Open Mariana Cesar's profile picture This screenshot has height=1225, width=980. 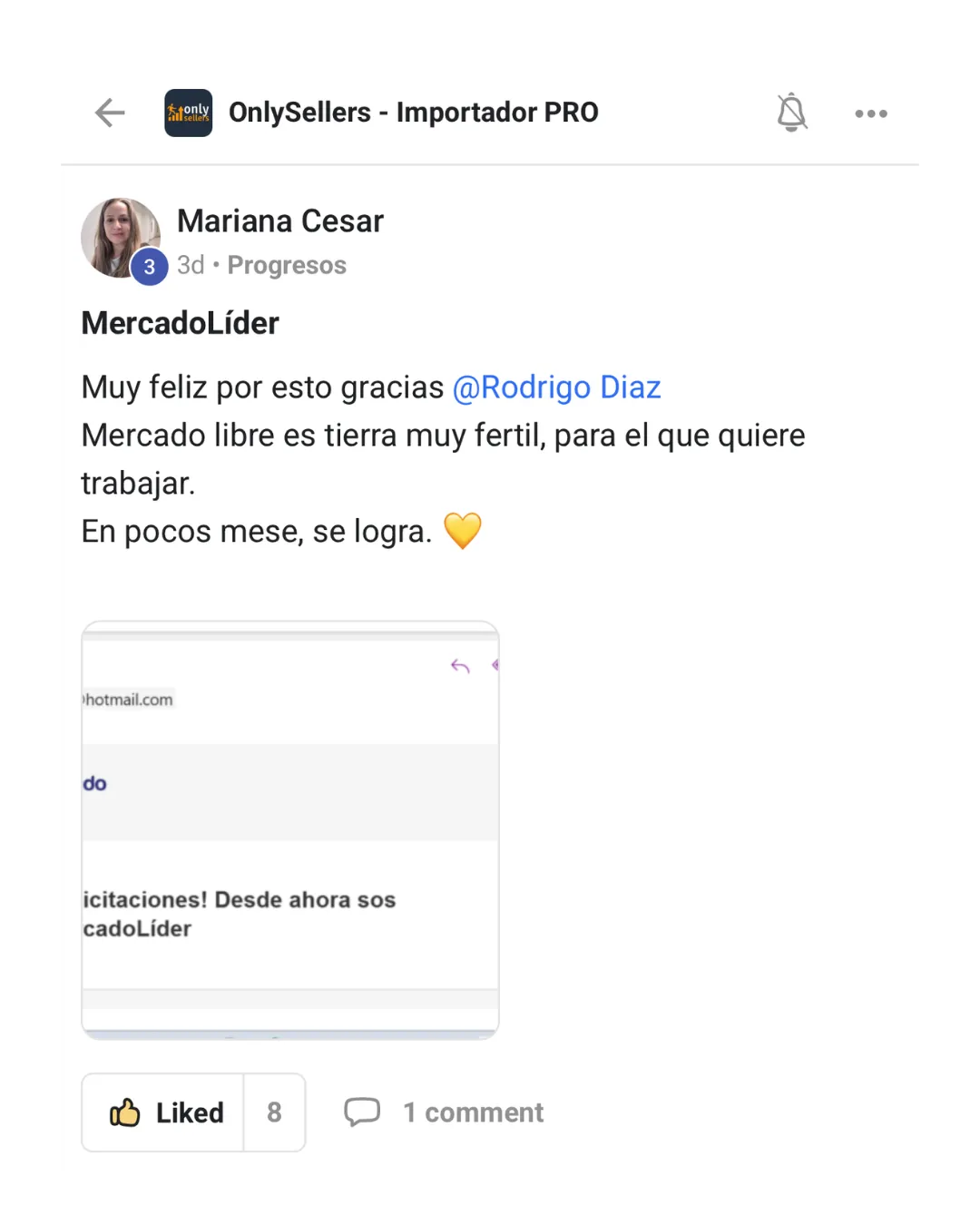tap(121, 238)
